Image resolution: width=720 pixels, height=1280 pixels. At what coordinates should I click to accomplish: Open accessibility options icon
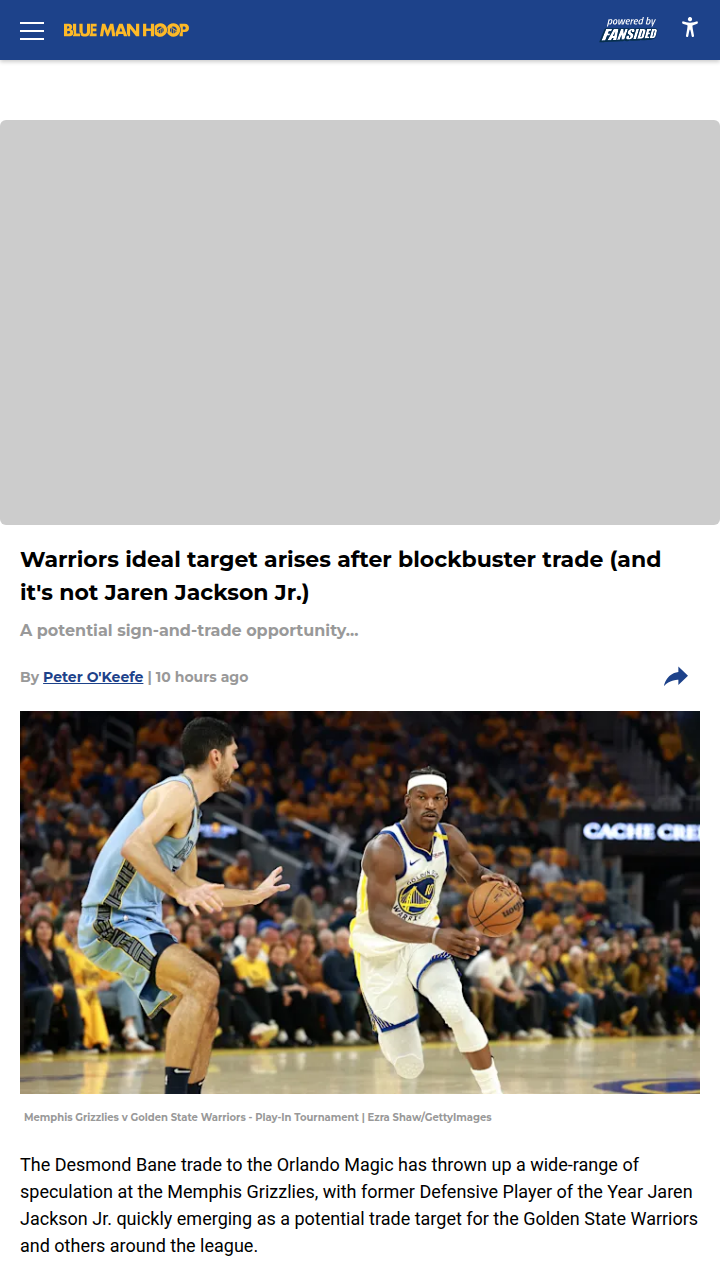point(689,28)
